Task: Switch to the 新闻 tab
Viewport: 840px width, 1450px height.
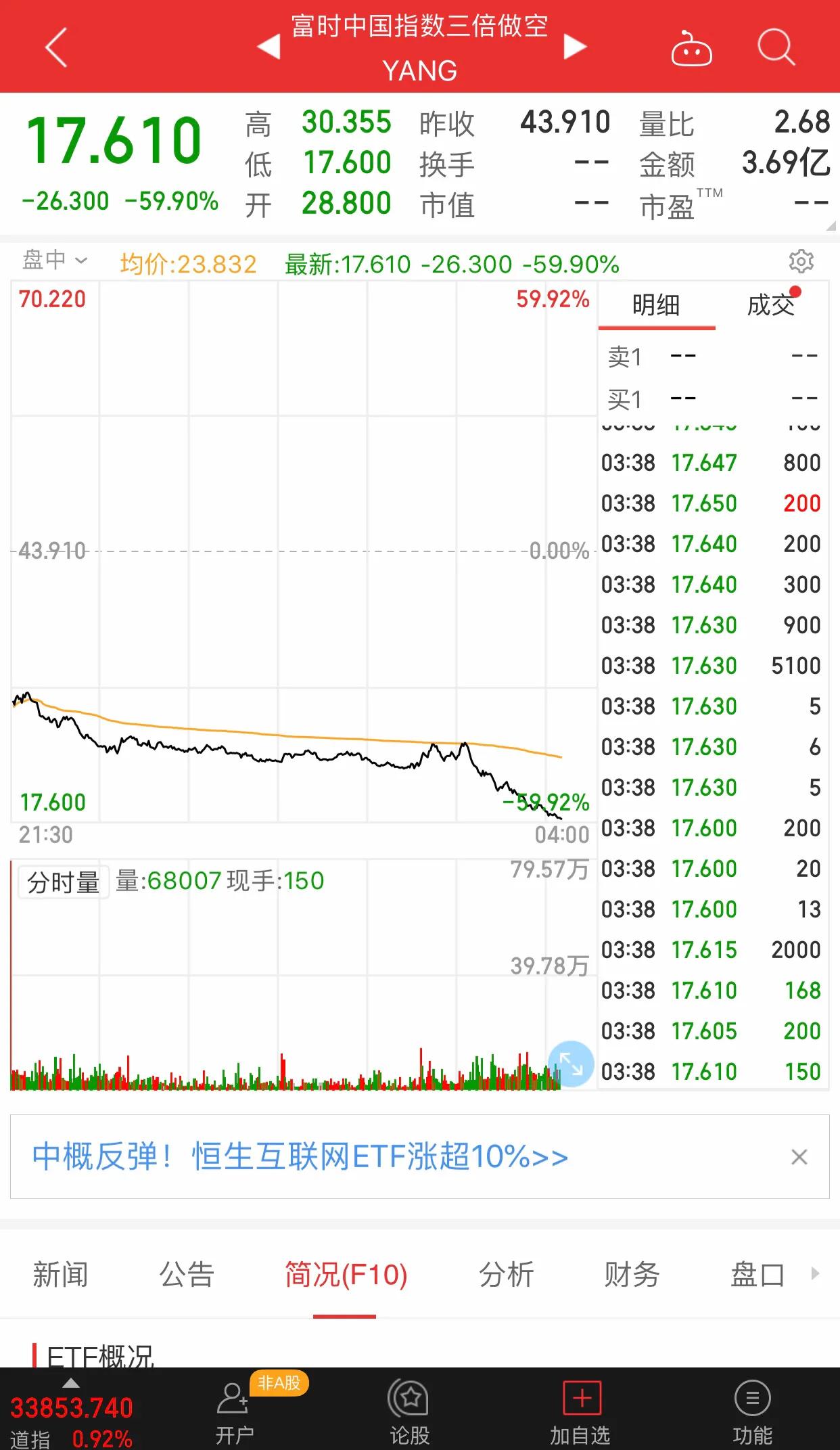Action: (60, 1274)
